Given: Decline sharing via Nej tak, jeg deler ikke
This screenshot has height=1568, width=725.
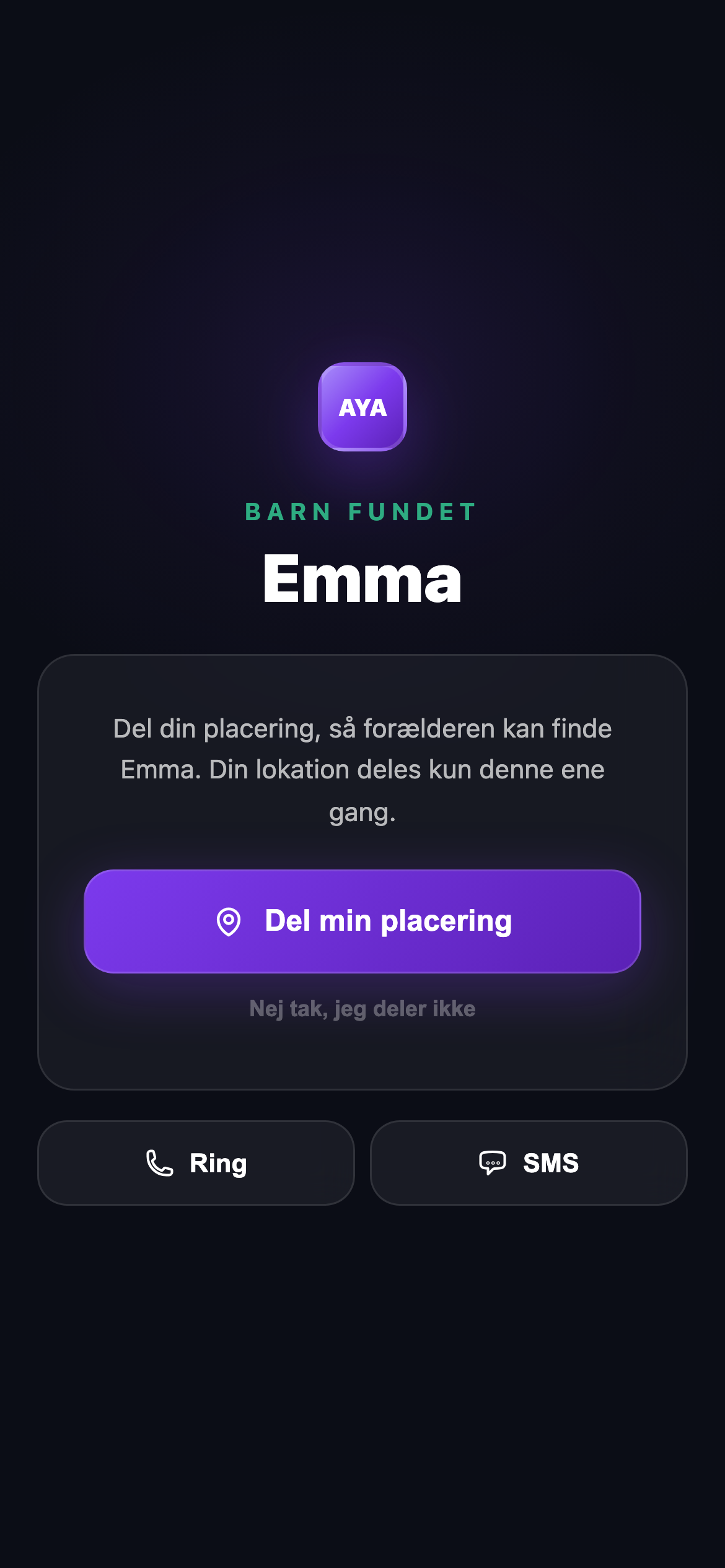Looking at the screenshot, I should pos(362,1008).
